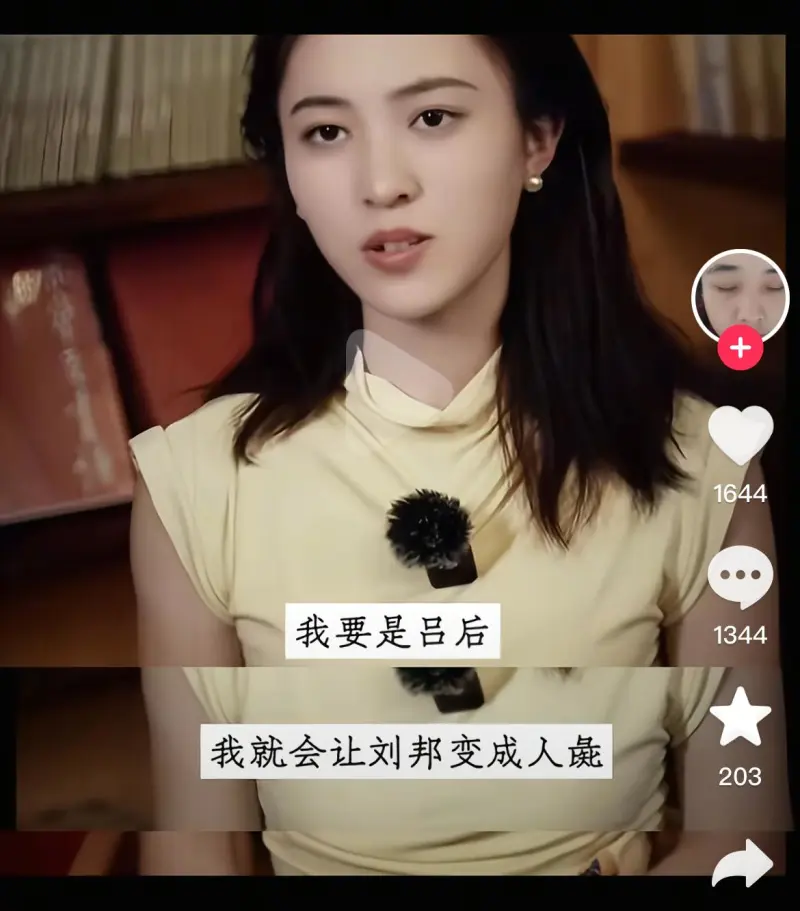Share this video using the arrow
The height and width of the screenshot is (911, 800).
pyautogui.click(x=742, y=863)
